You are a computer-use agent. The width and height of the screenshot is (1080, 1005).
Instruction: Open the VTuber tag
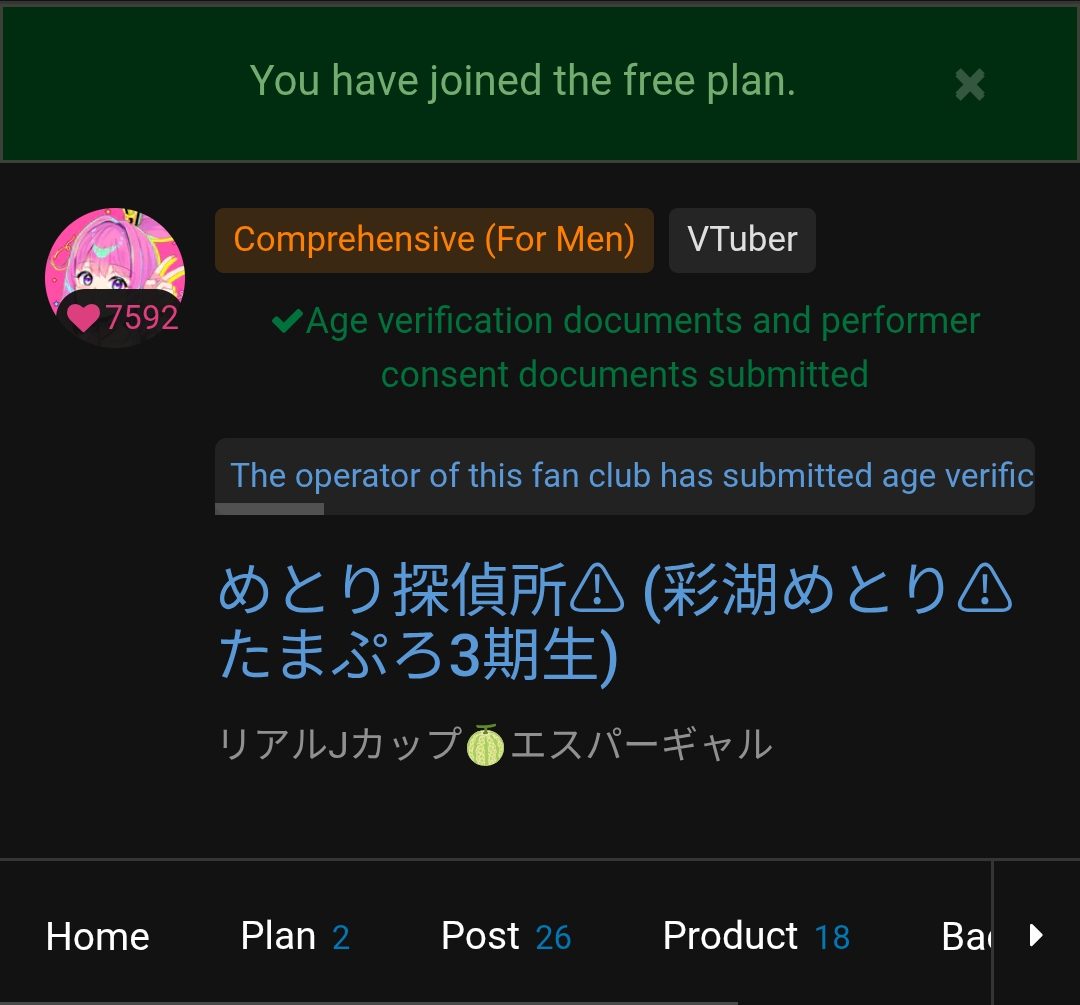tap(742, 240)
